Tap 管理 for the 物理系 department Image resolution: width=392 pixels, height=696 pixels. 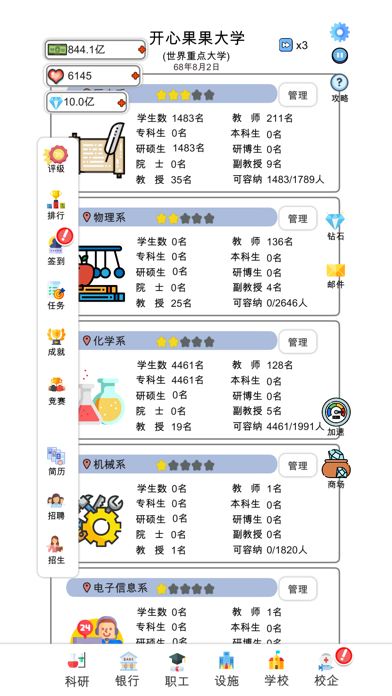297,218
